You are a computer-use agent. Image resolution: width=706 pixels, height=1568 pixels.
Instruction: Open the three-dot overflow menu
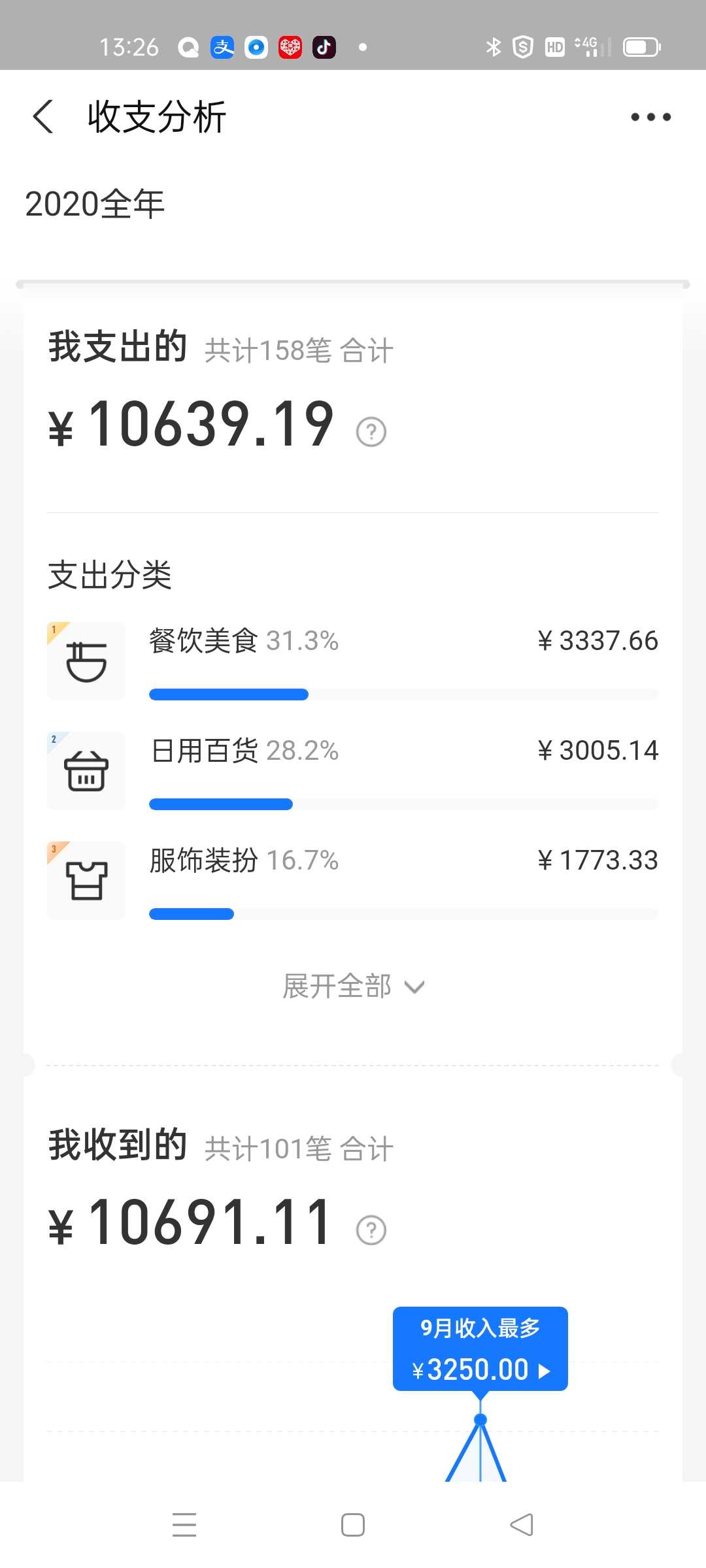650,117
